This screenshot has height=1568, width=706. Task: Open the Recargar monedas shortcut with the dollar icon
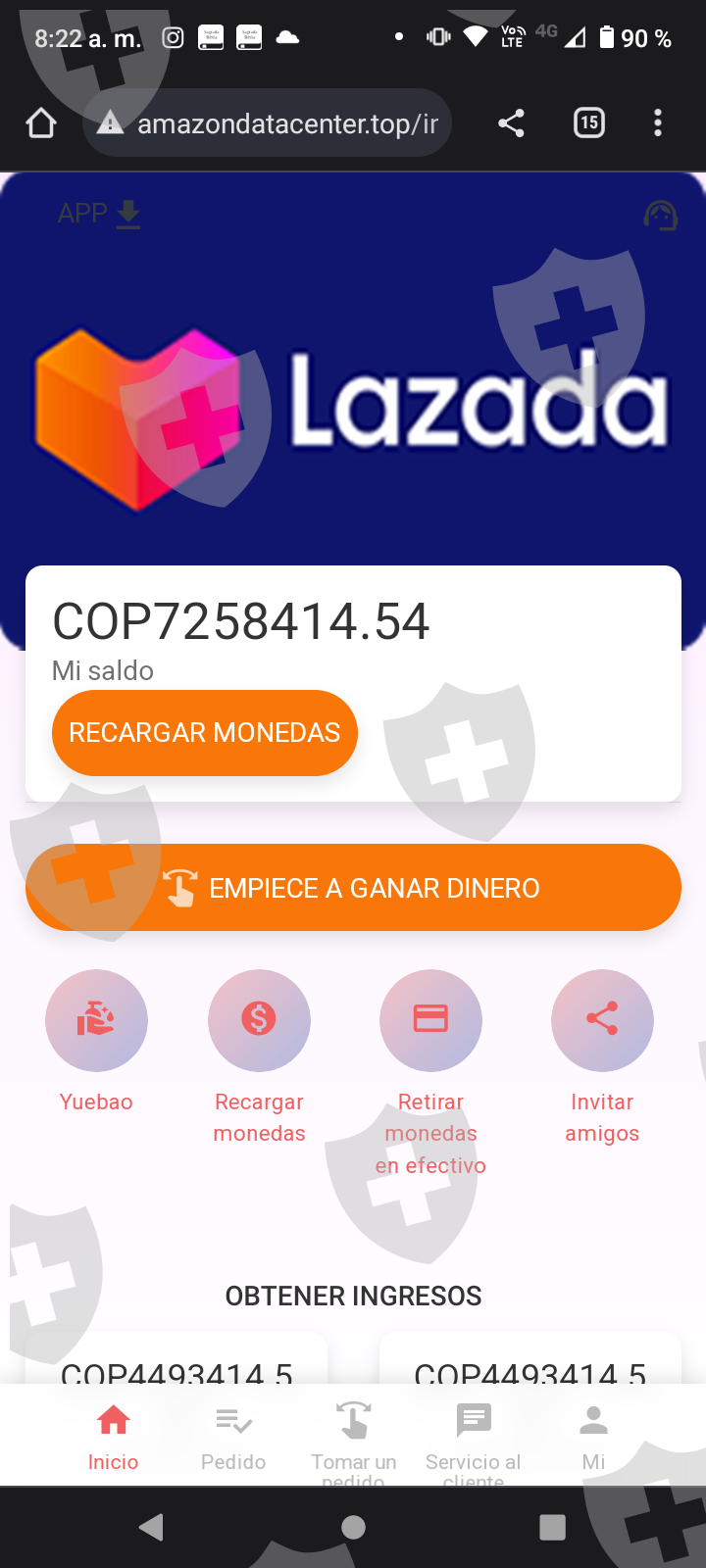pyautogui.click(x=259, y=1057)
